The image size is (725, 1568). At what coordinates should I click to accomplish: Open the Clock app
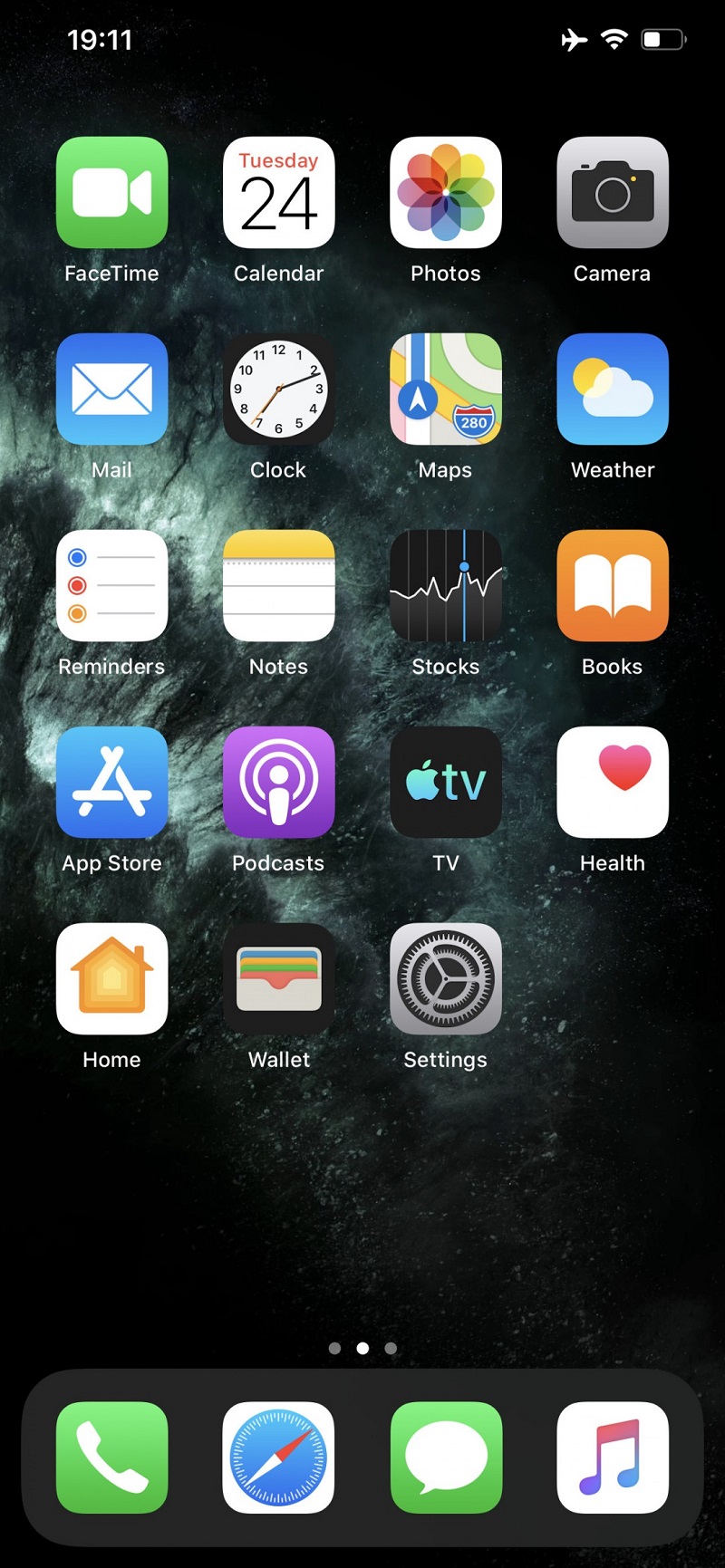pyautogui.click(x=278, y=389)
